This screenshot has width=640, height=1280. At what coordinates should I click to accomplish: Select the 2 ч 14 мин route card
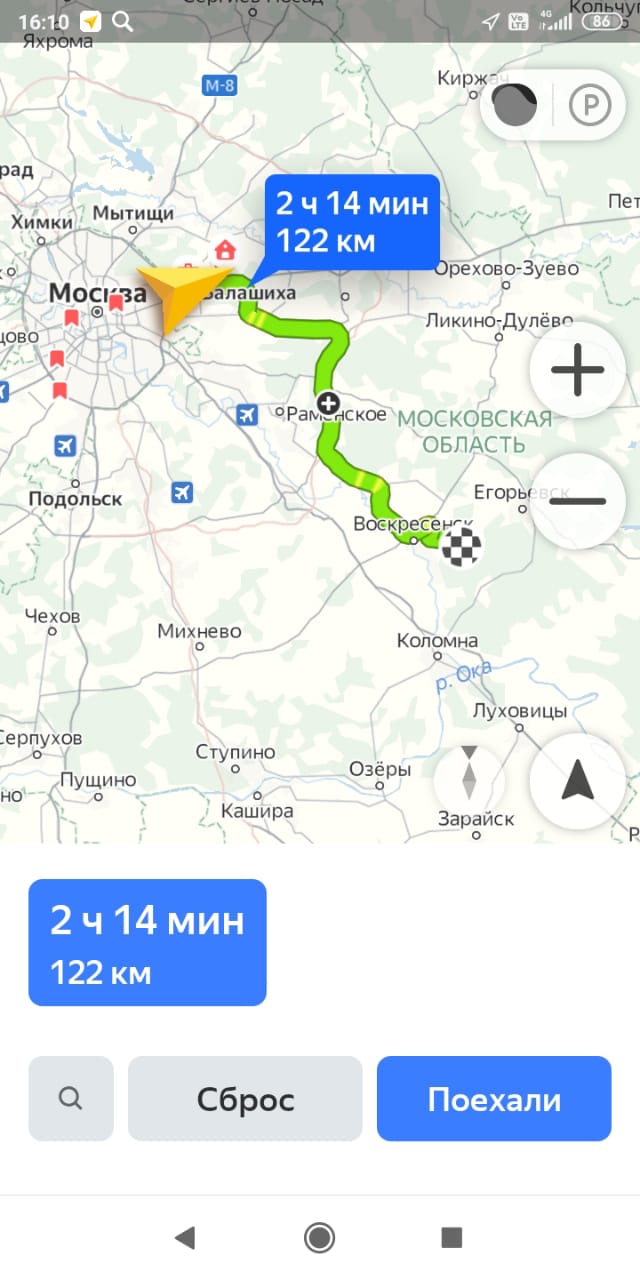pyautogui.click(x=147, y=941)
